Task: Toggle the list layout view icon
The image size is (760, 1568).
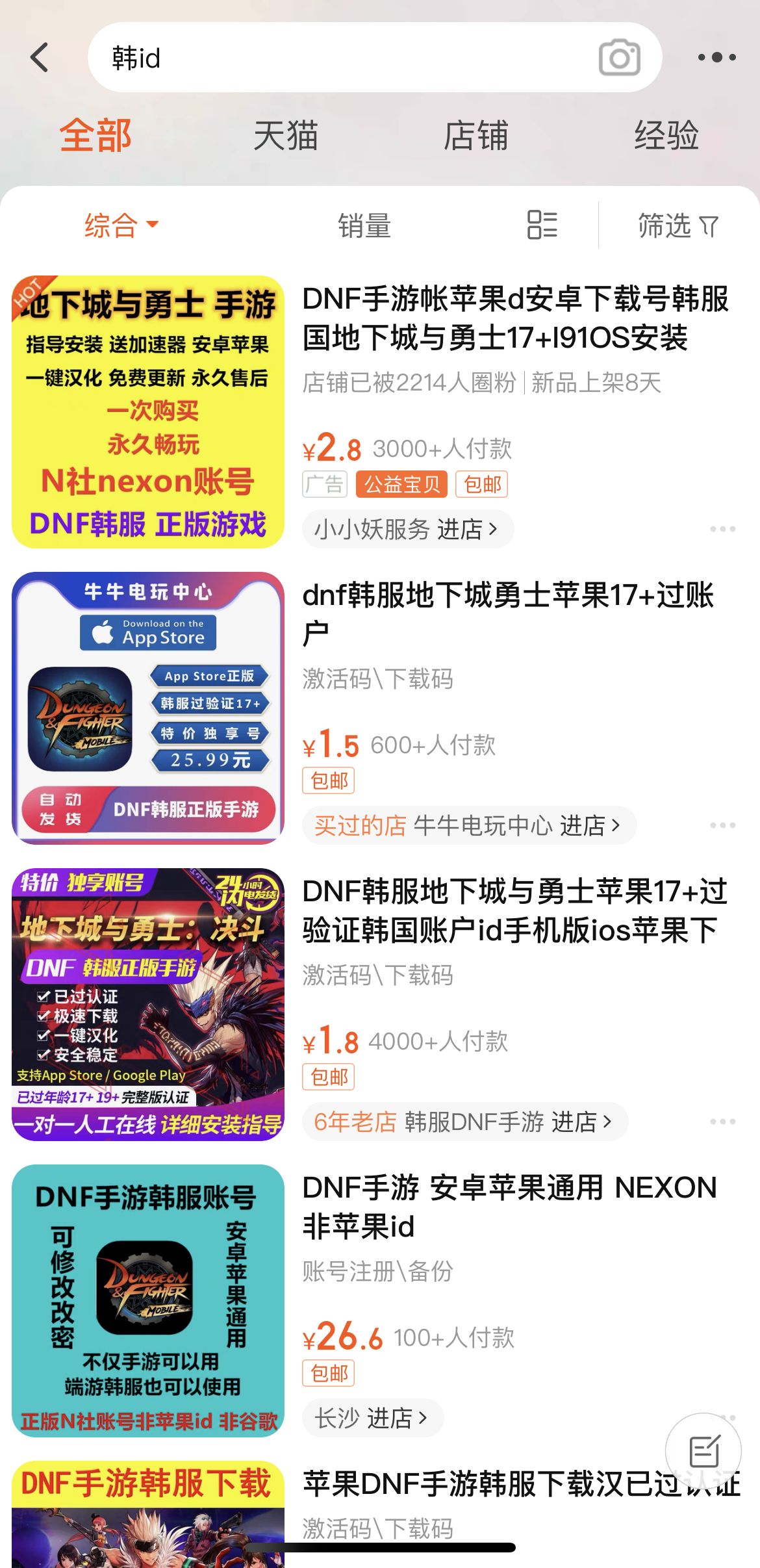Action: tap(542, 225)
